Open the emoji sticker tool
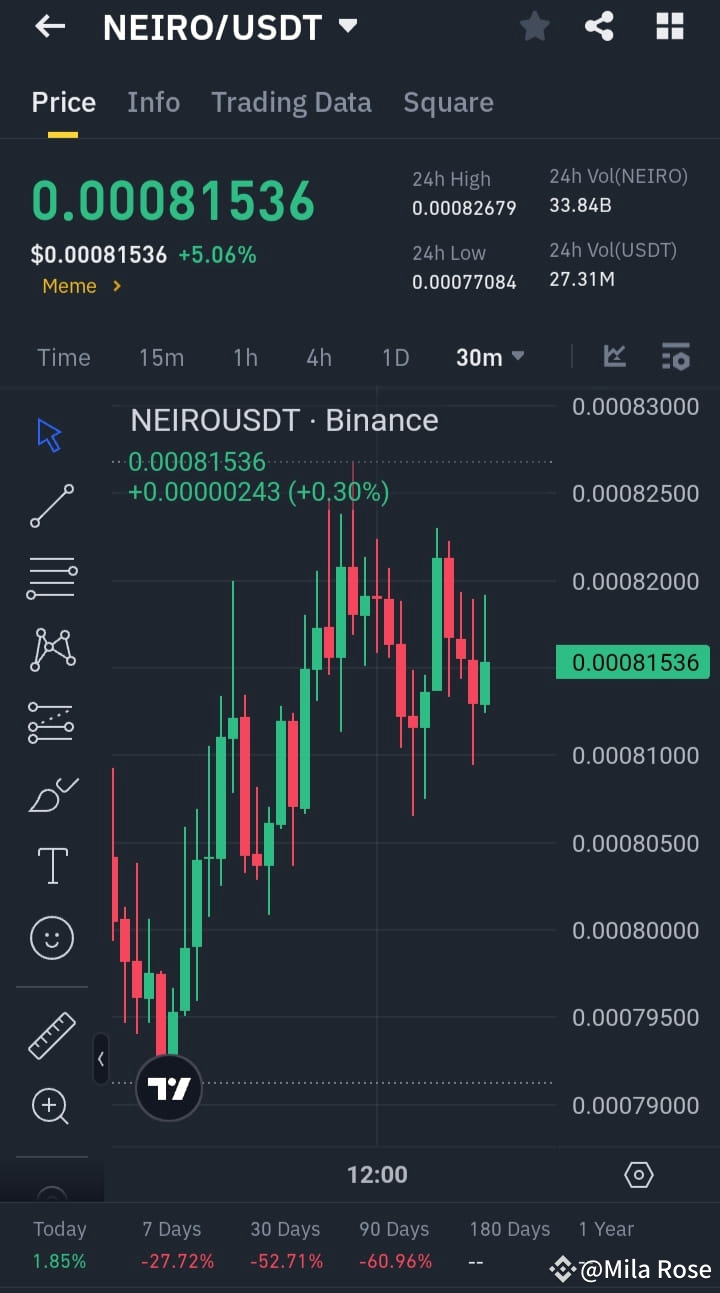 point(51,938)
